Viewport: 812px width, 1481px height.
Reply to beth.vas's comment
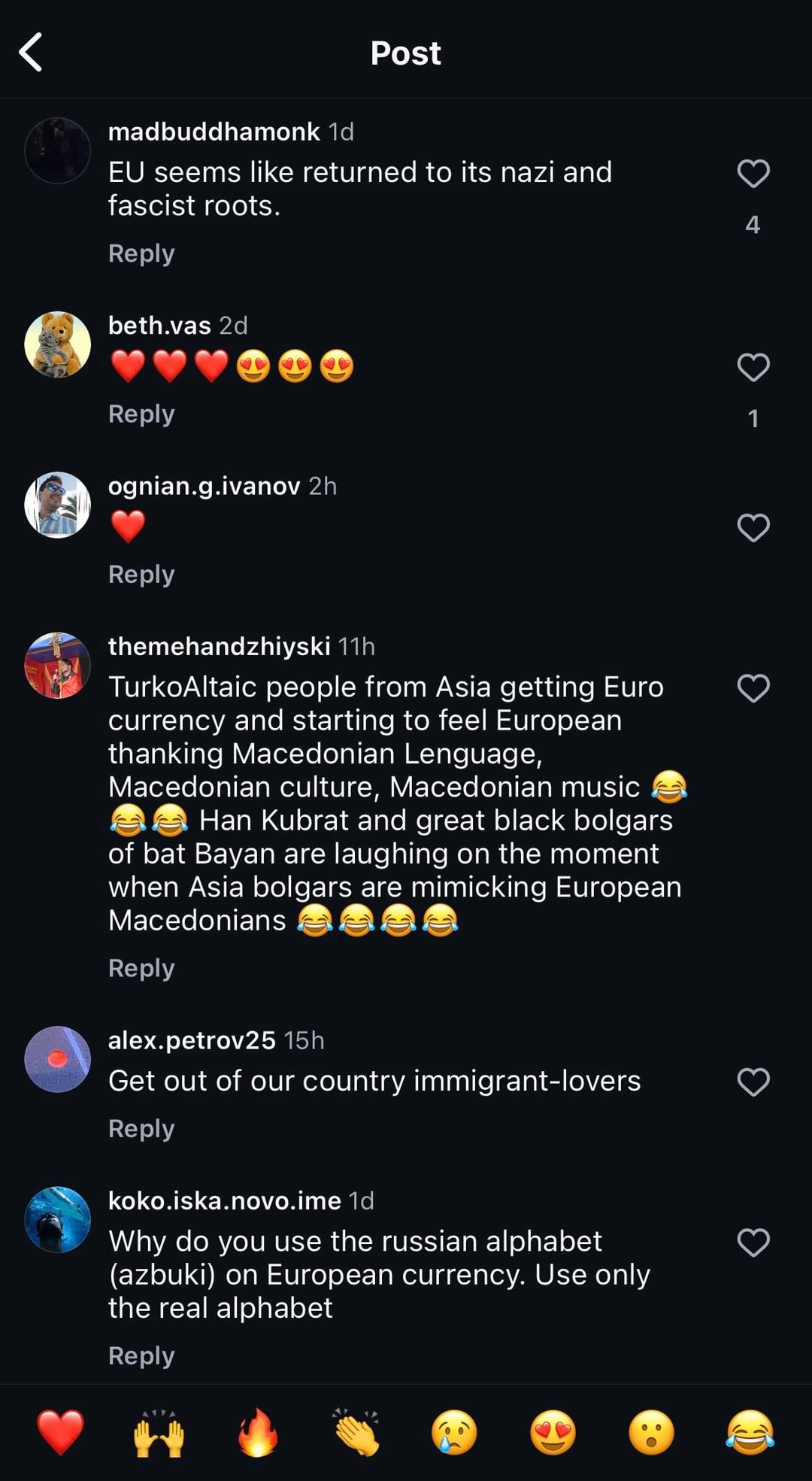(141, 414)
